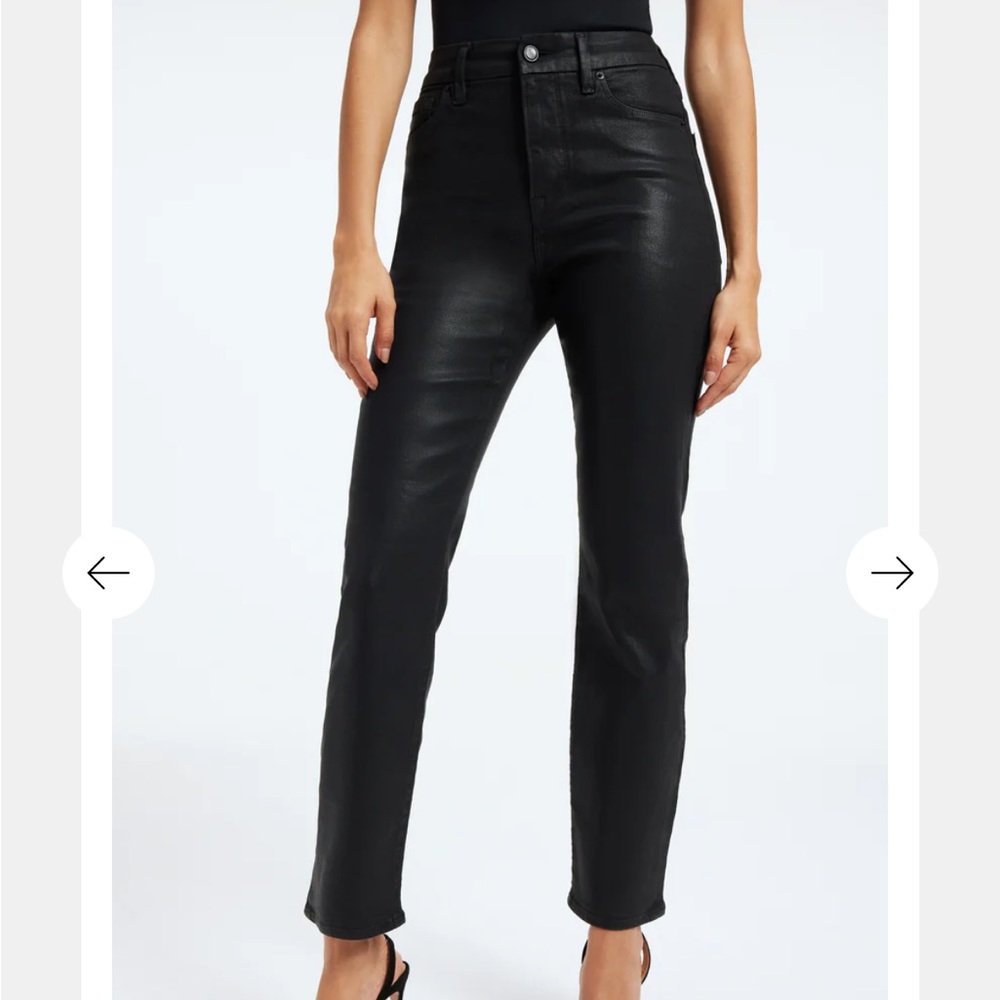1000x1000 pixels.
Task: Go to the previous product image
Action: [x=108, y=573]
